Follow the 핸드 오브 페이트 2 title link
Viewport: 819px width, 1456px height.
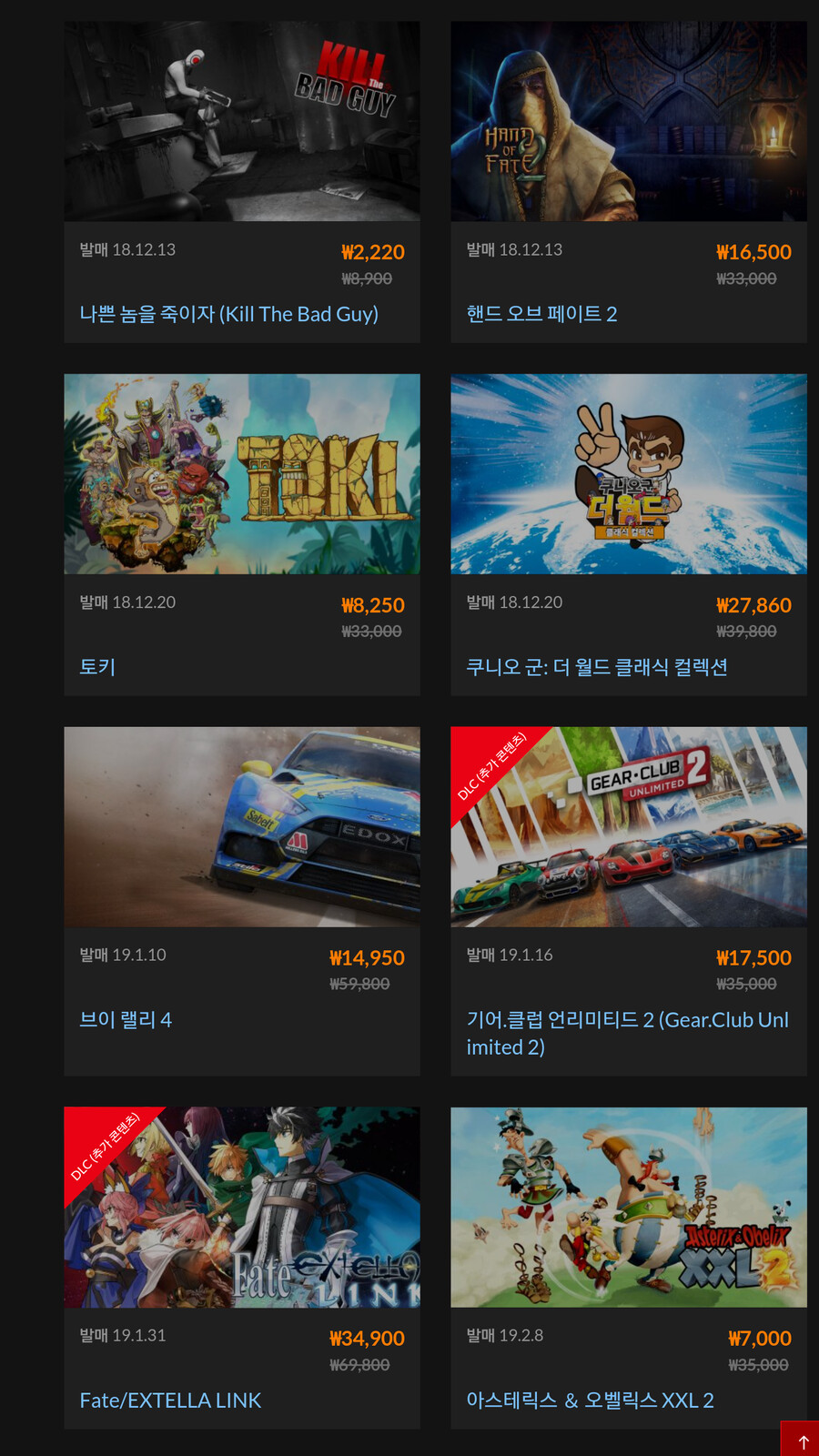(x=541, y=314)
